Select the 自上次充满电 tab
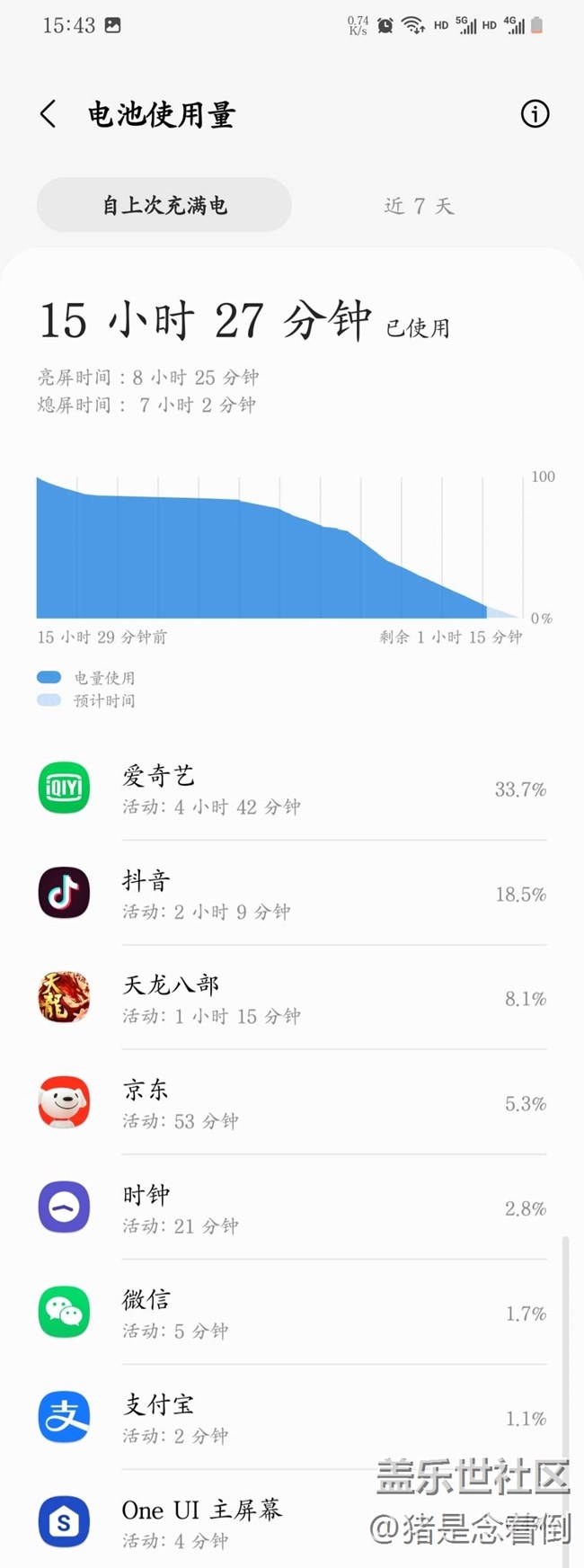Viewport: 584px width, 1568px height. point(164,205)
